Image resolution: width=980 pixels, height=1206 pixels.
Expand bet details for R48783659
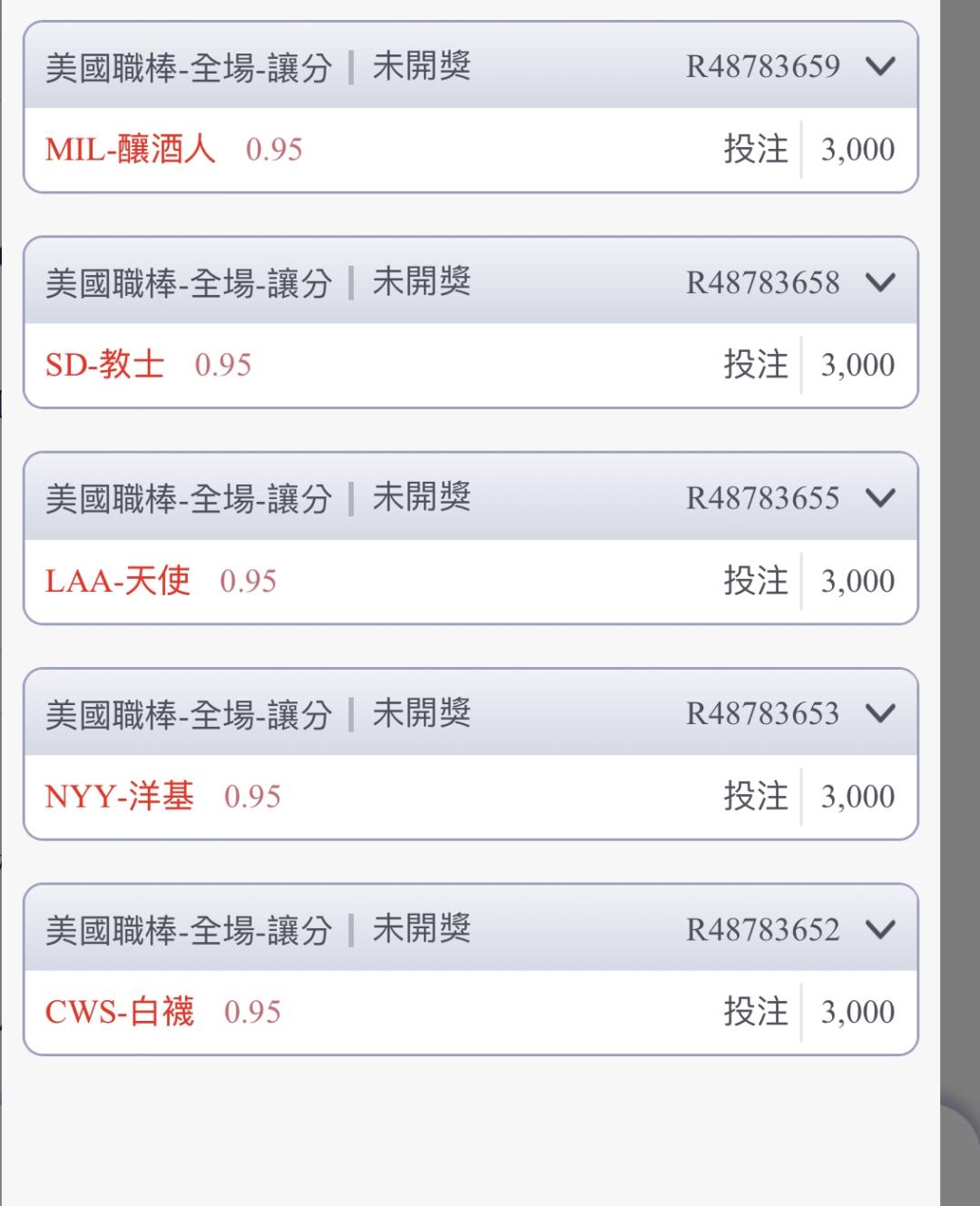tap(880, 66)
